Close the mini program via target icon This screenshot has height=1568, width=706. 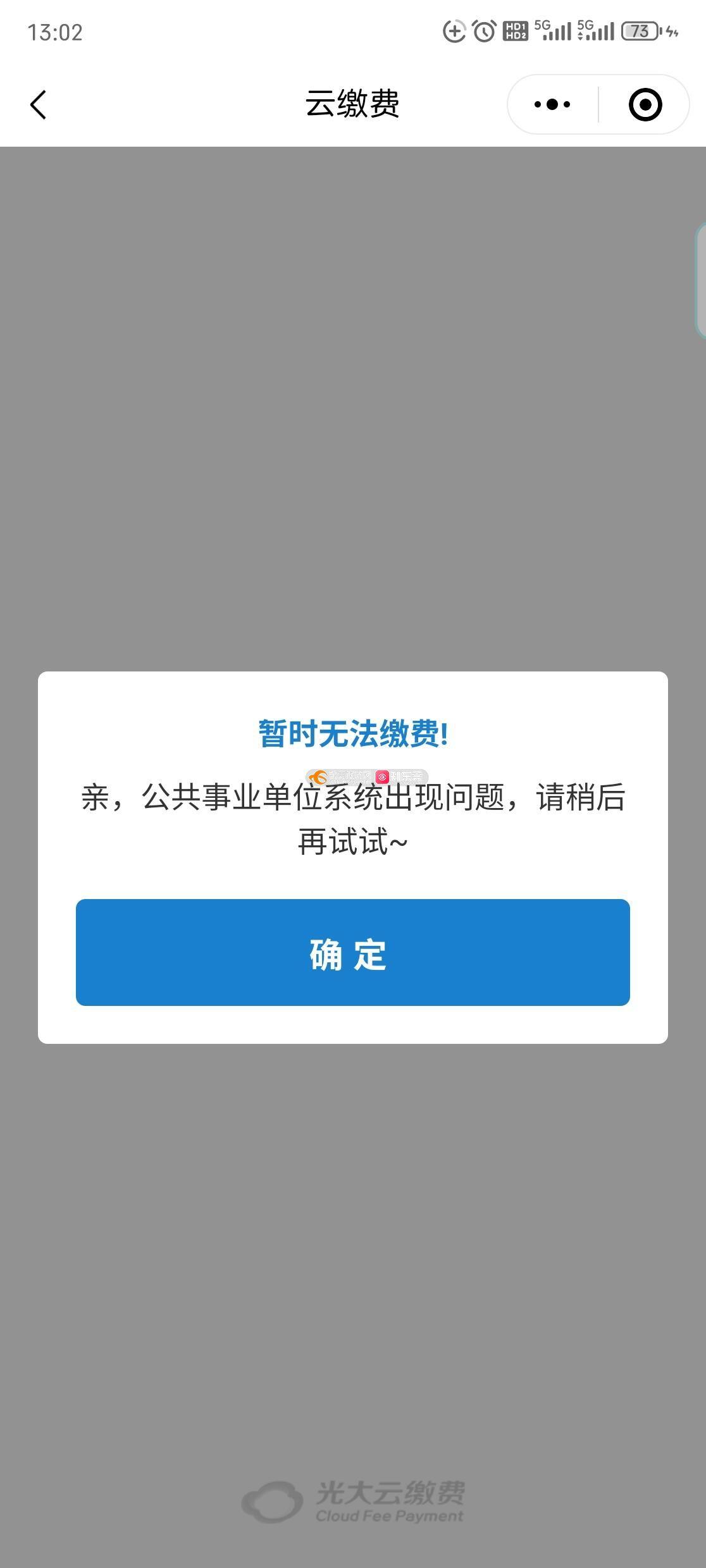click(x=645, y=104)
